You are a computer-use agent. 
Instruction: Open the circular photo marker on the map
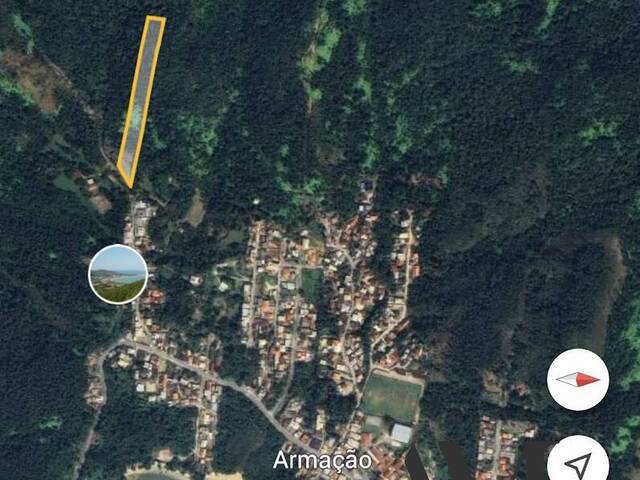pyautogui.click(x=118, y=273)
